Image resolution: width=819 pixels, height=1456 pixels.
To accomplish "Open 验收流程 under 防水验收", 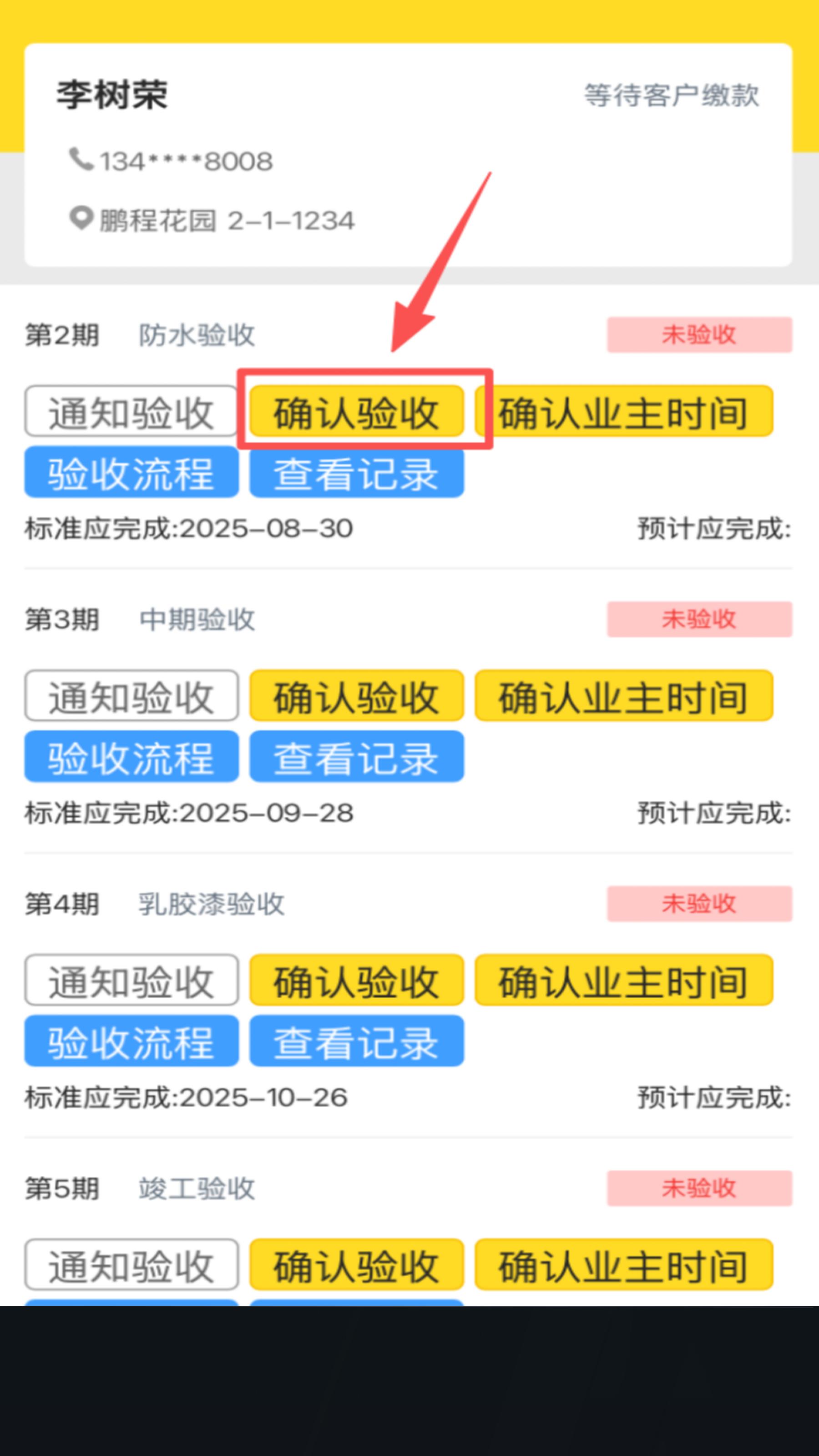I will click(x=131, y=474).
